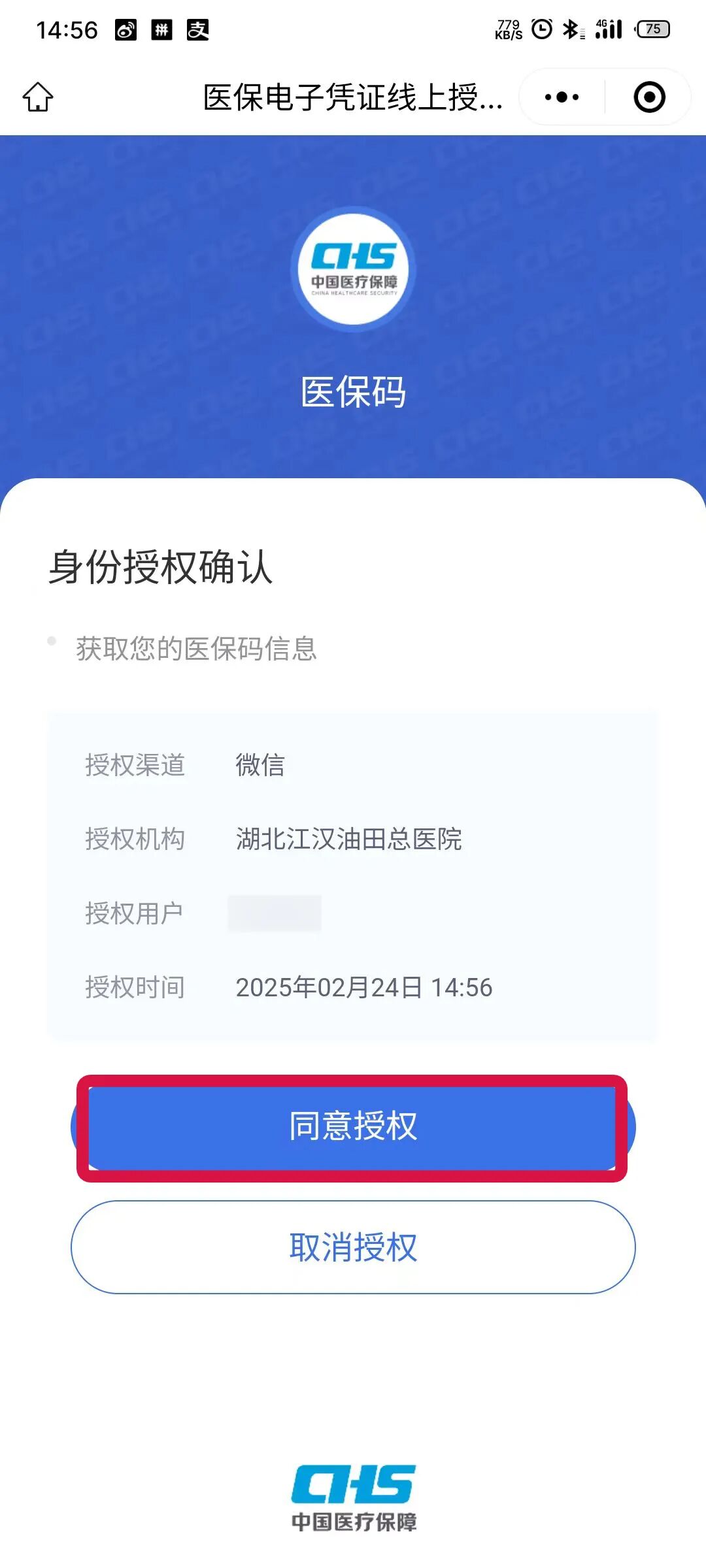The image size is (706, 1568).
Task: Go to the mini program home icon
Action: pyautogui.click(x=38, y=97)
